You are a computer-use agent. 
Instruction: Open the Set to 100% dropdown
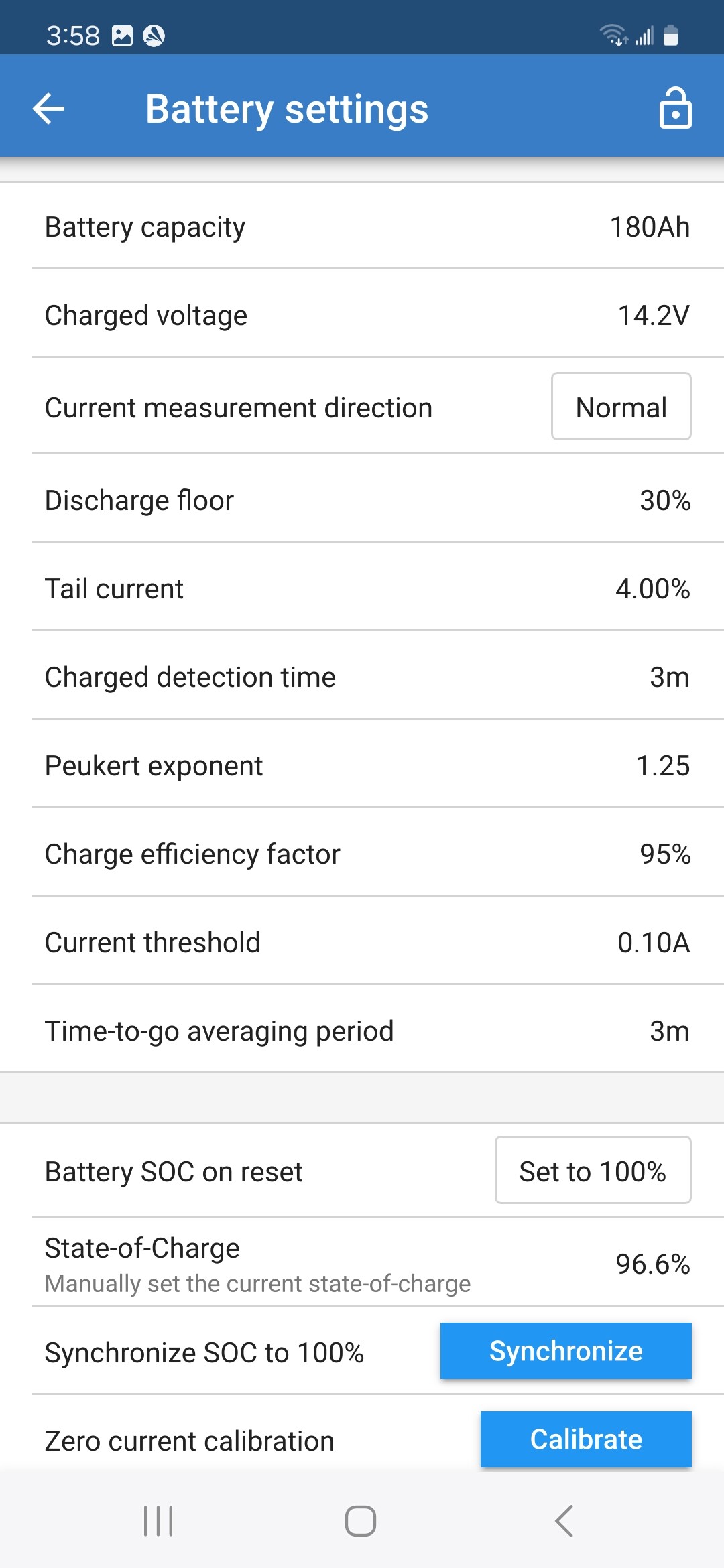pos(593,1171)
